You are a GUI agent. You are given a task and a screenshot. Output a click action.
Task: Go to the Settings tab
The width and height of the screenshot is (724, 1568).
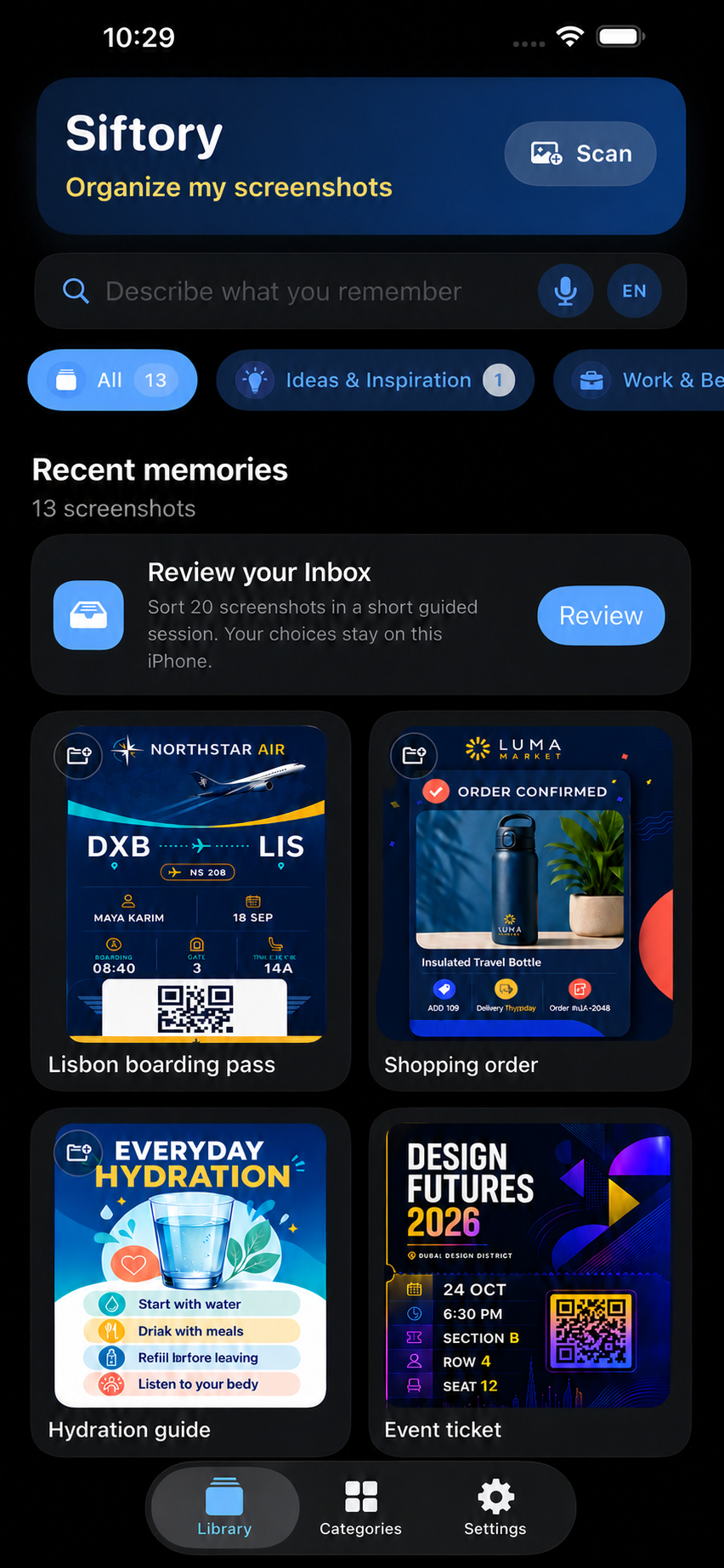pos(495,1508)
